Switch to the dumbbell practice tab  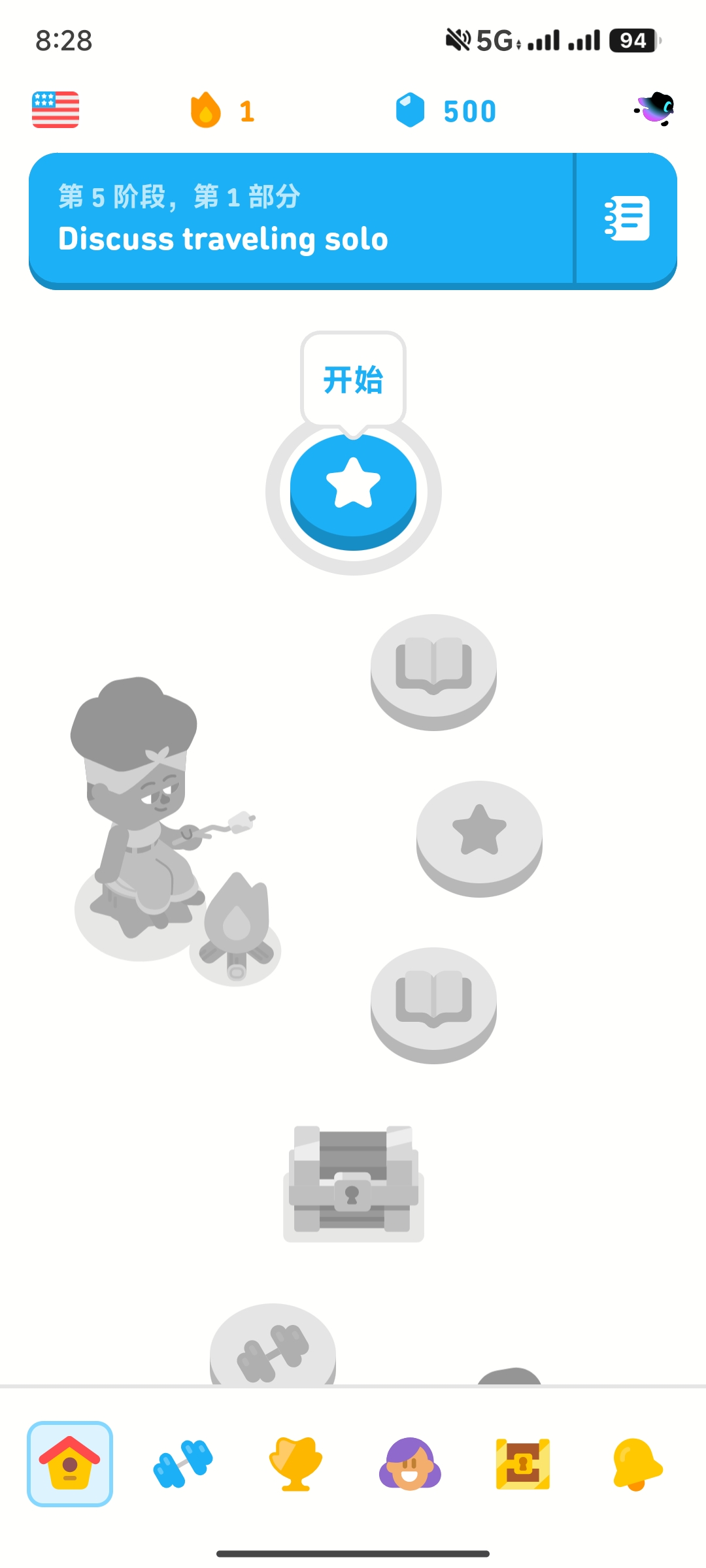tap(183, 1463)
